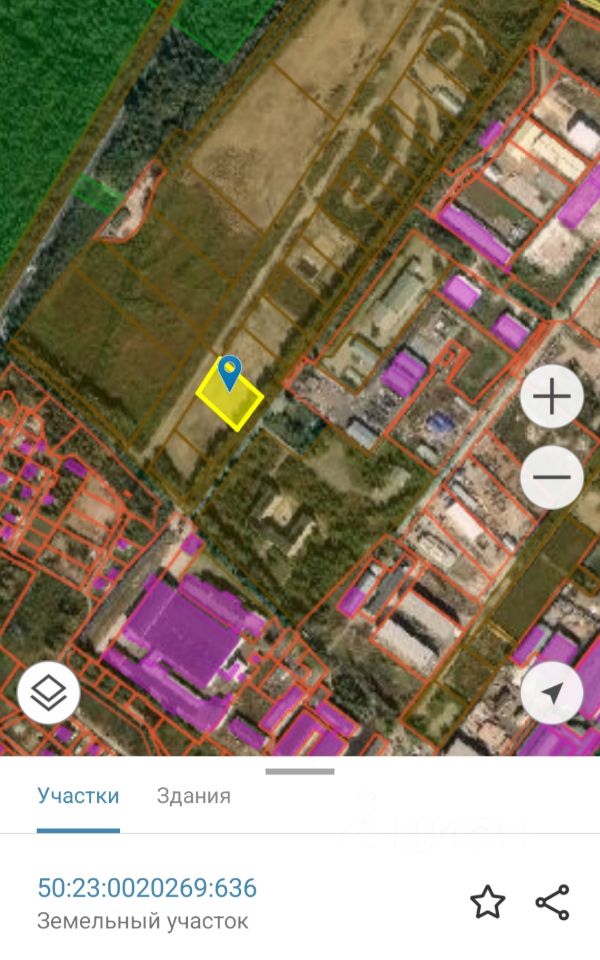
Task: Center map on my location
Action: coord(551,692)
